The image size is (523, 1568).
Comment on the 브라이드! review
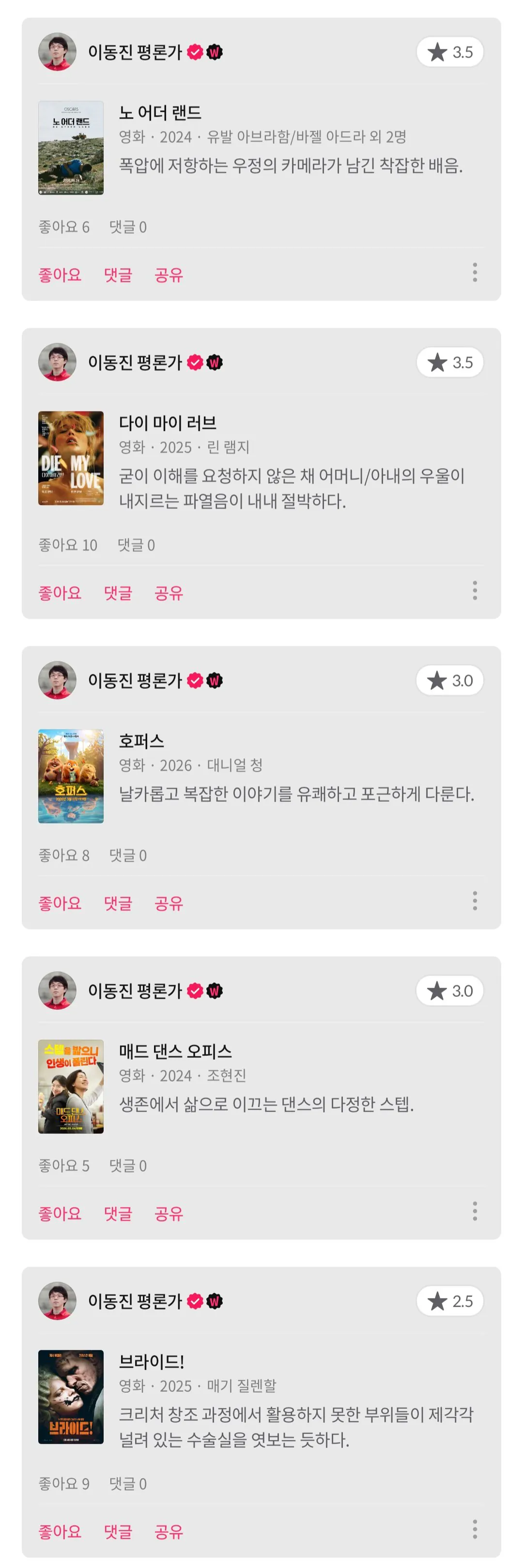[x=118, y=1531]
